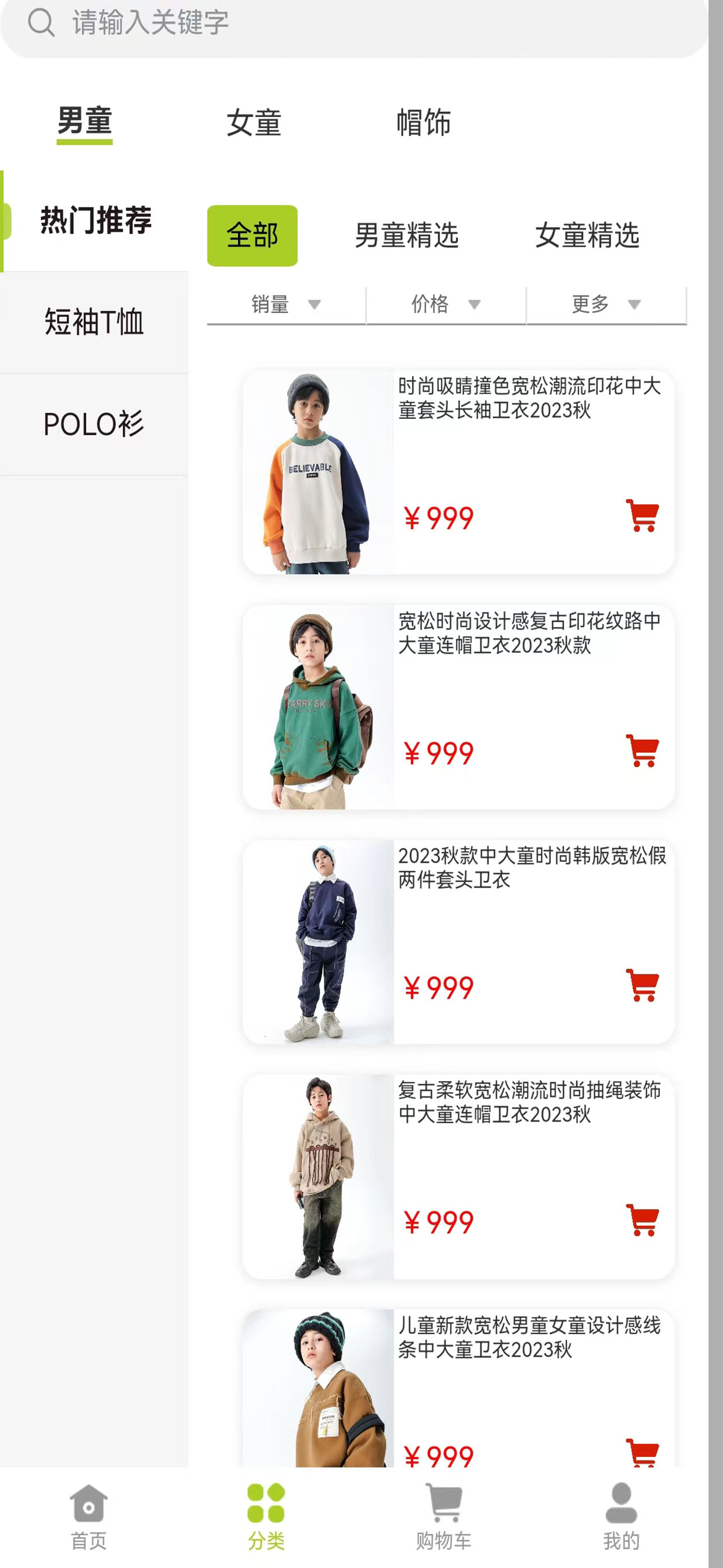Expand the 销量 sort dropdown
723x1568 pixels.
click(x=286, y=305)
